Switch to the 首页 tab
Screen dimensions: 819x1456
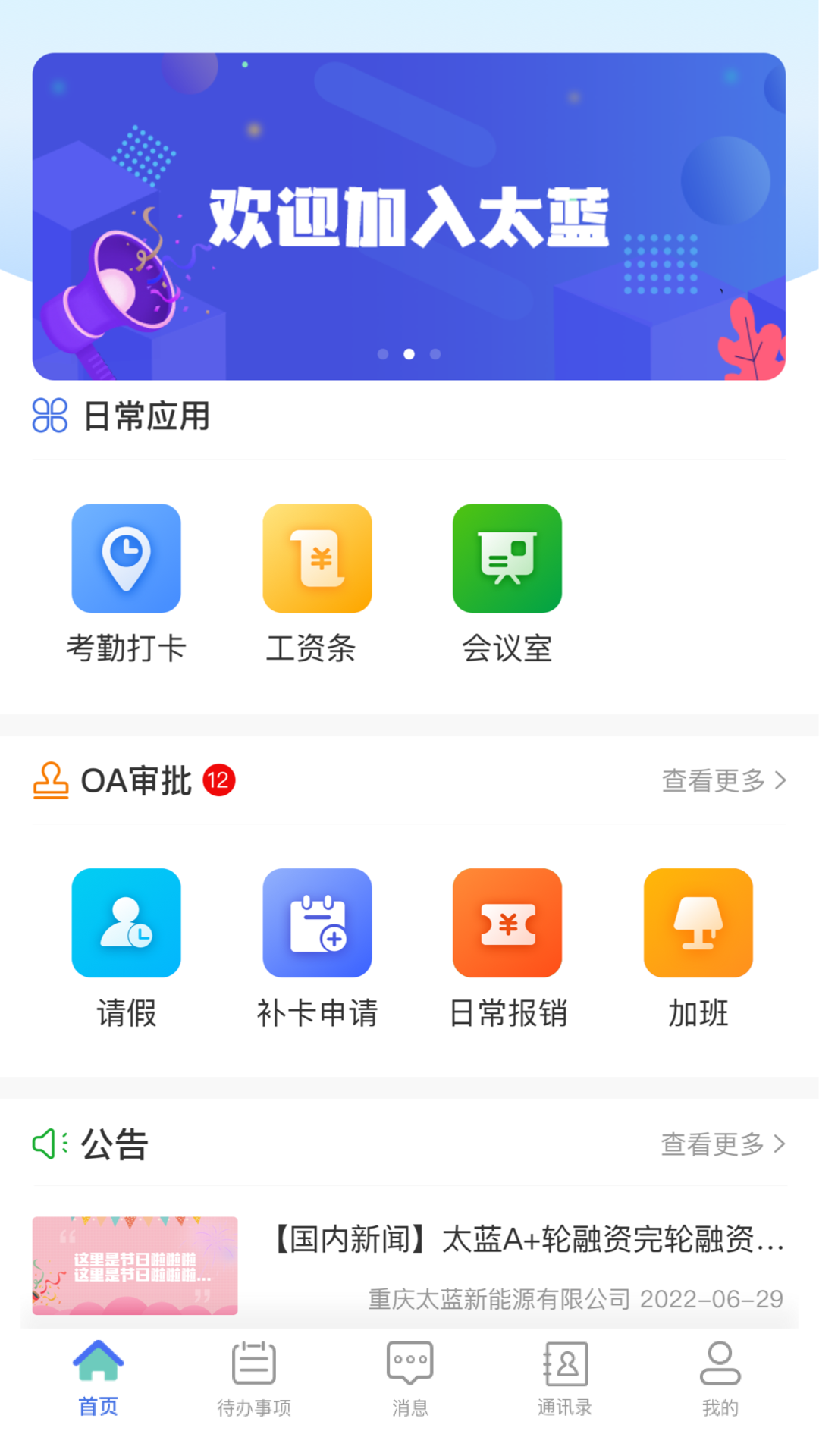point(99,1377)
